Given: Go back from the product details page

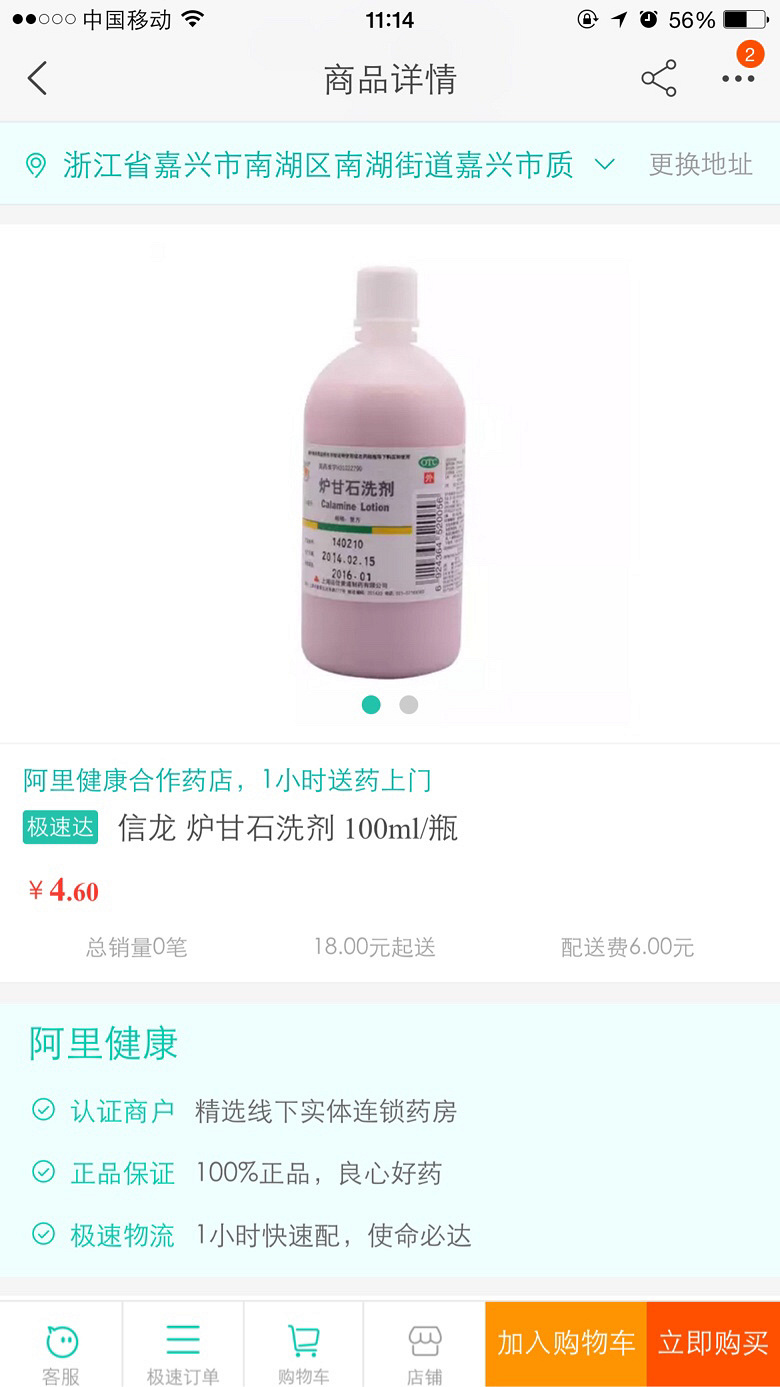Looking at the screenshot, I should [38, 78].
